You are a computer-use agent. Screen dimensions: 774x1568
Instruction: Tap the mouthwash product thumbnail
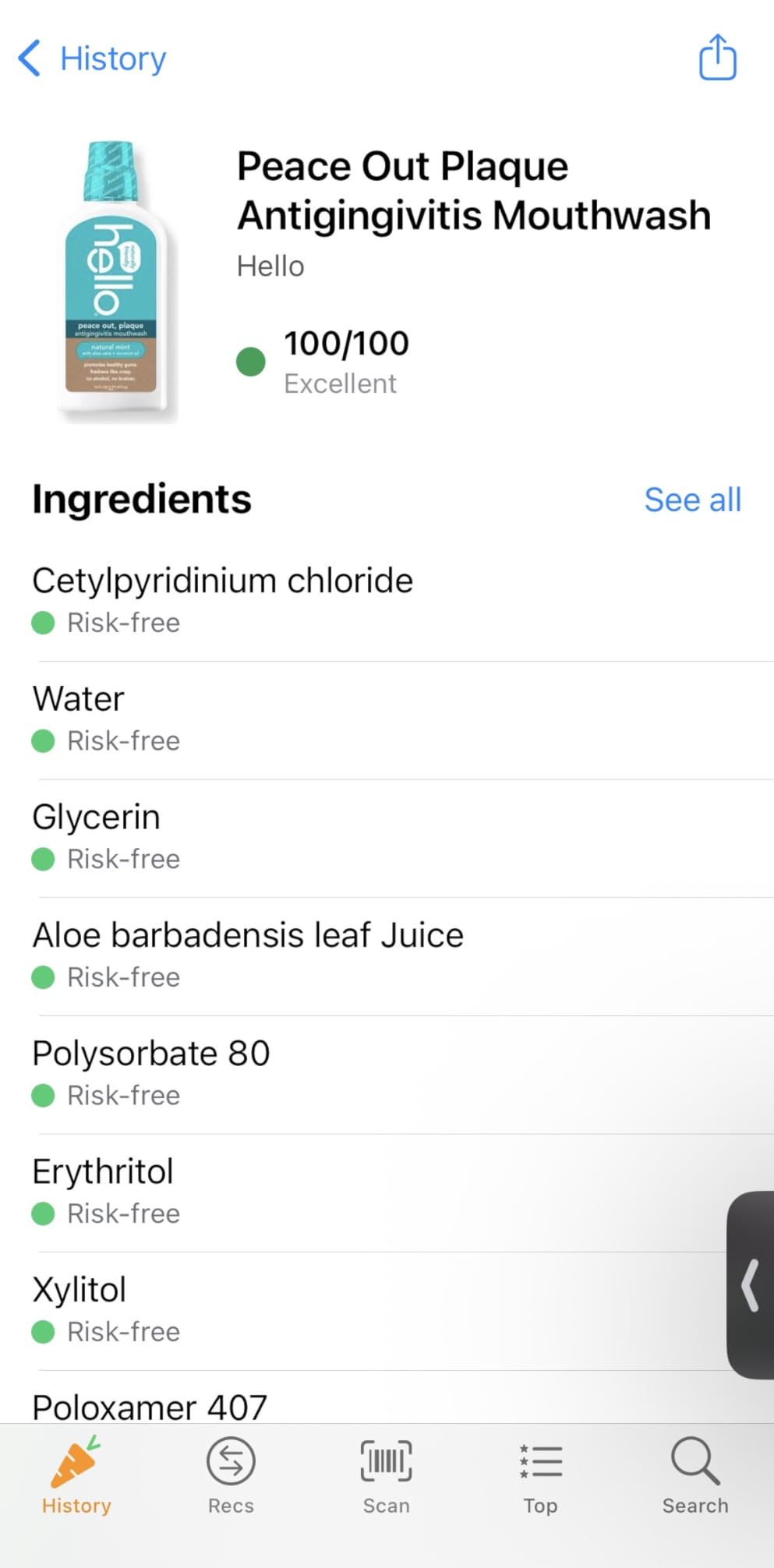click(x=117, y=281)
